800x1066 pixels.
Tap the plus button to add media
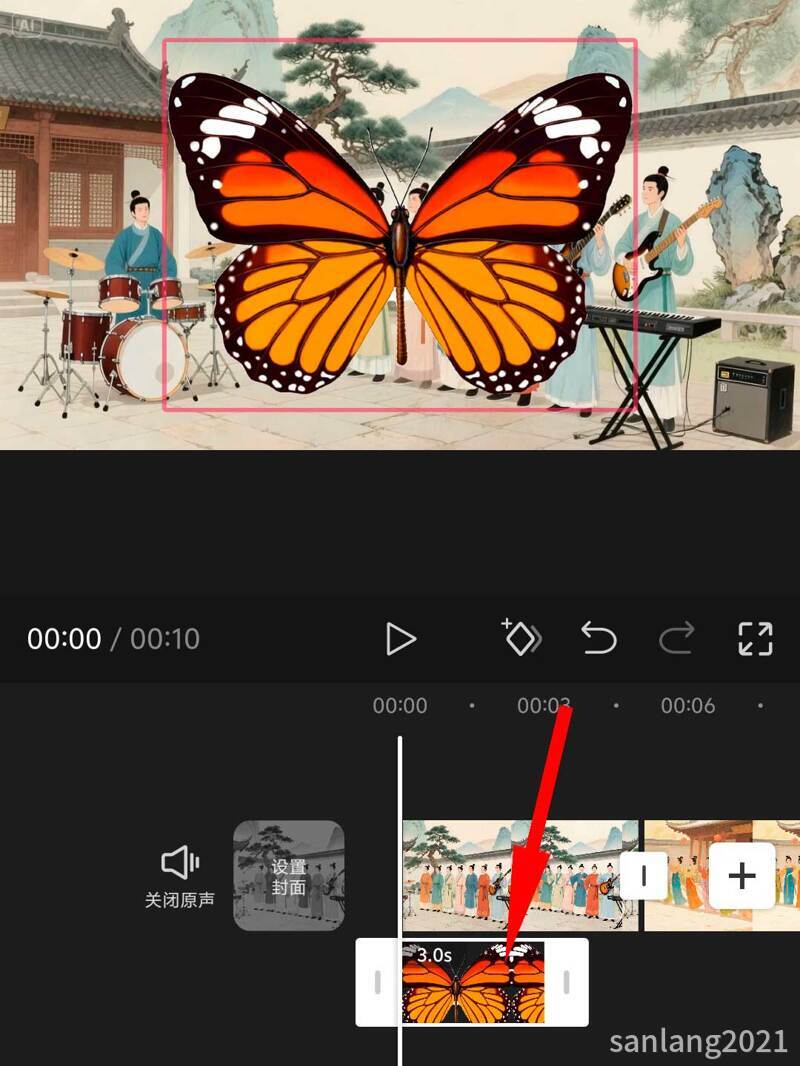[742, 876]
